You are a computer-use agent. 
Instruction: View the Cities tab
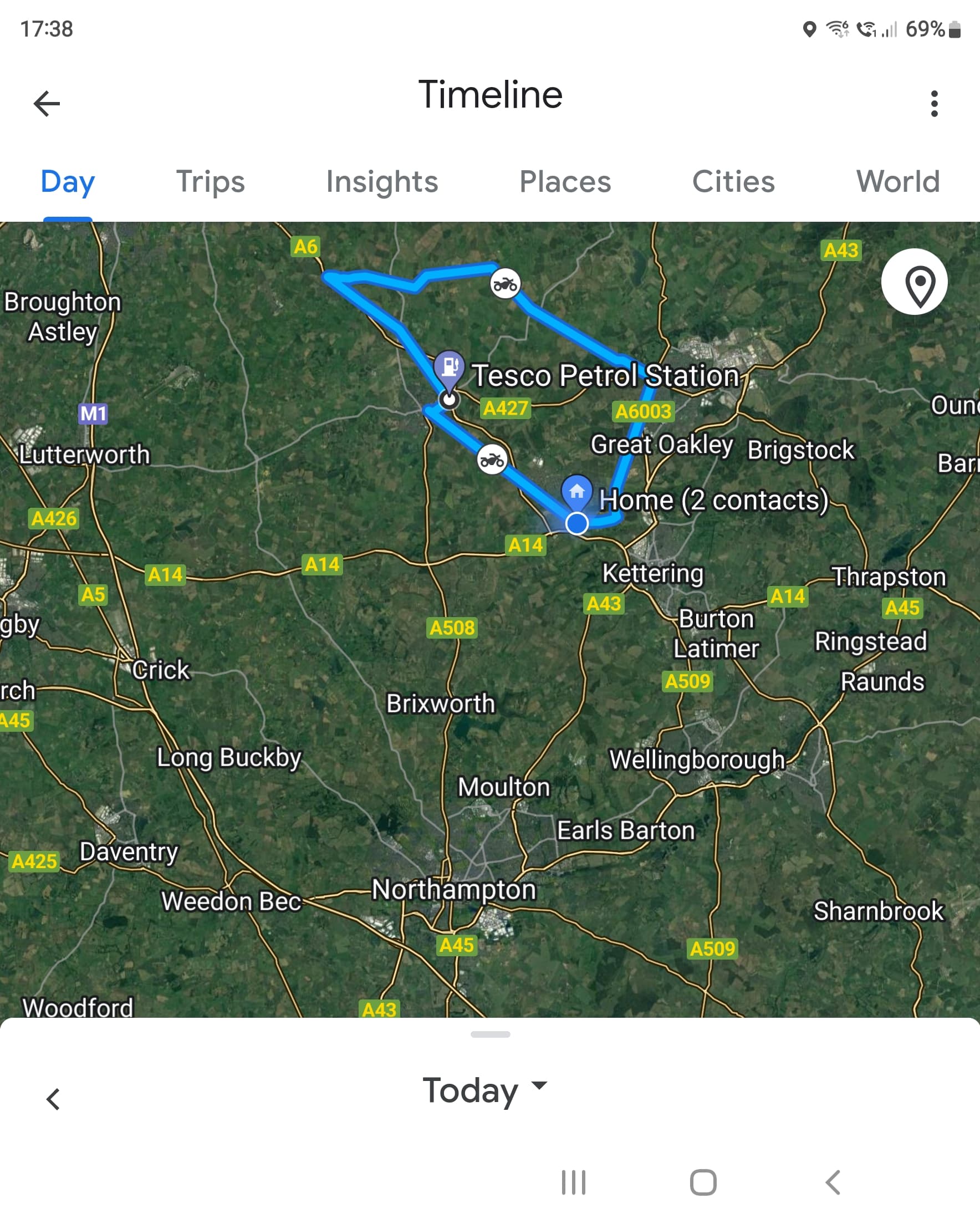733,182
